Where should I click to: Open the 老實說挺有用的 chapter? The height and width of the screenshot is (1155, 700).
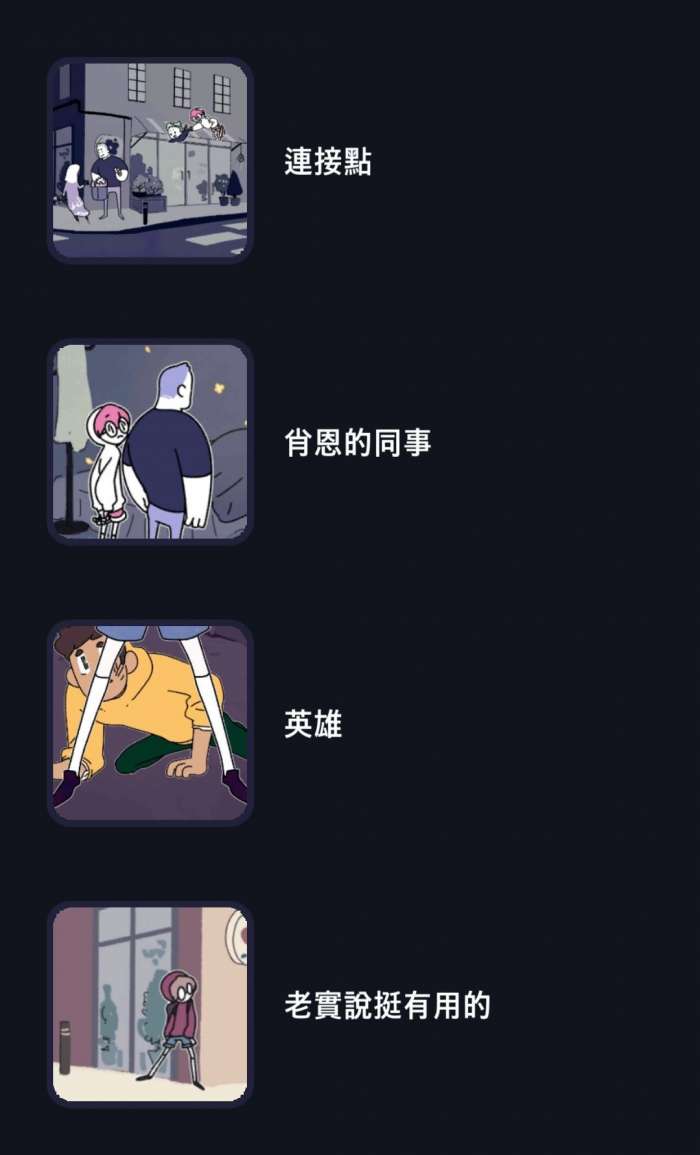tap(386, 1005)
